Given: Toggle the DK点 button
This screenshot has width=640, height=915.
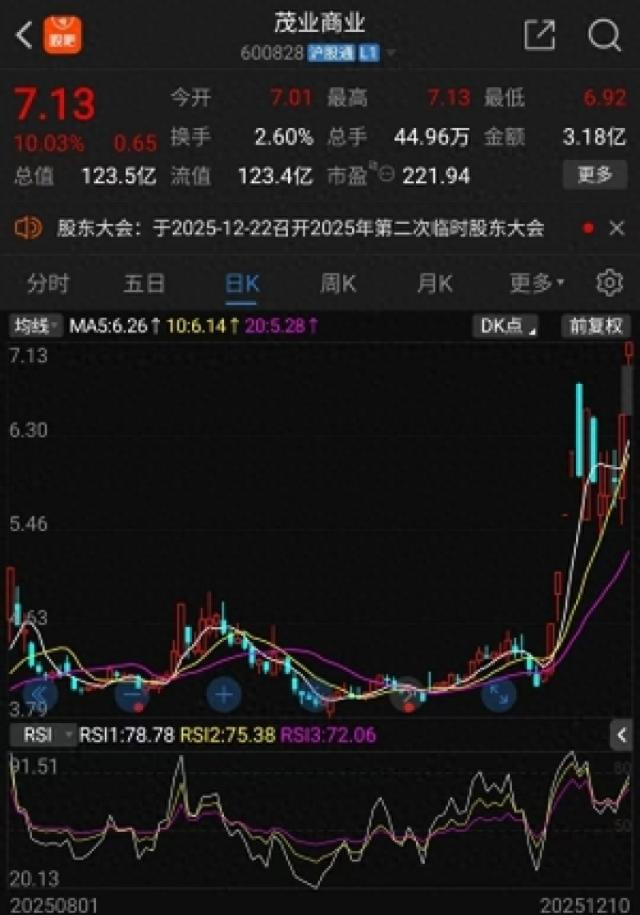Looking at the screenshot, I should pyautogui.click(x=509, y=325).
